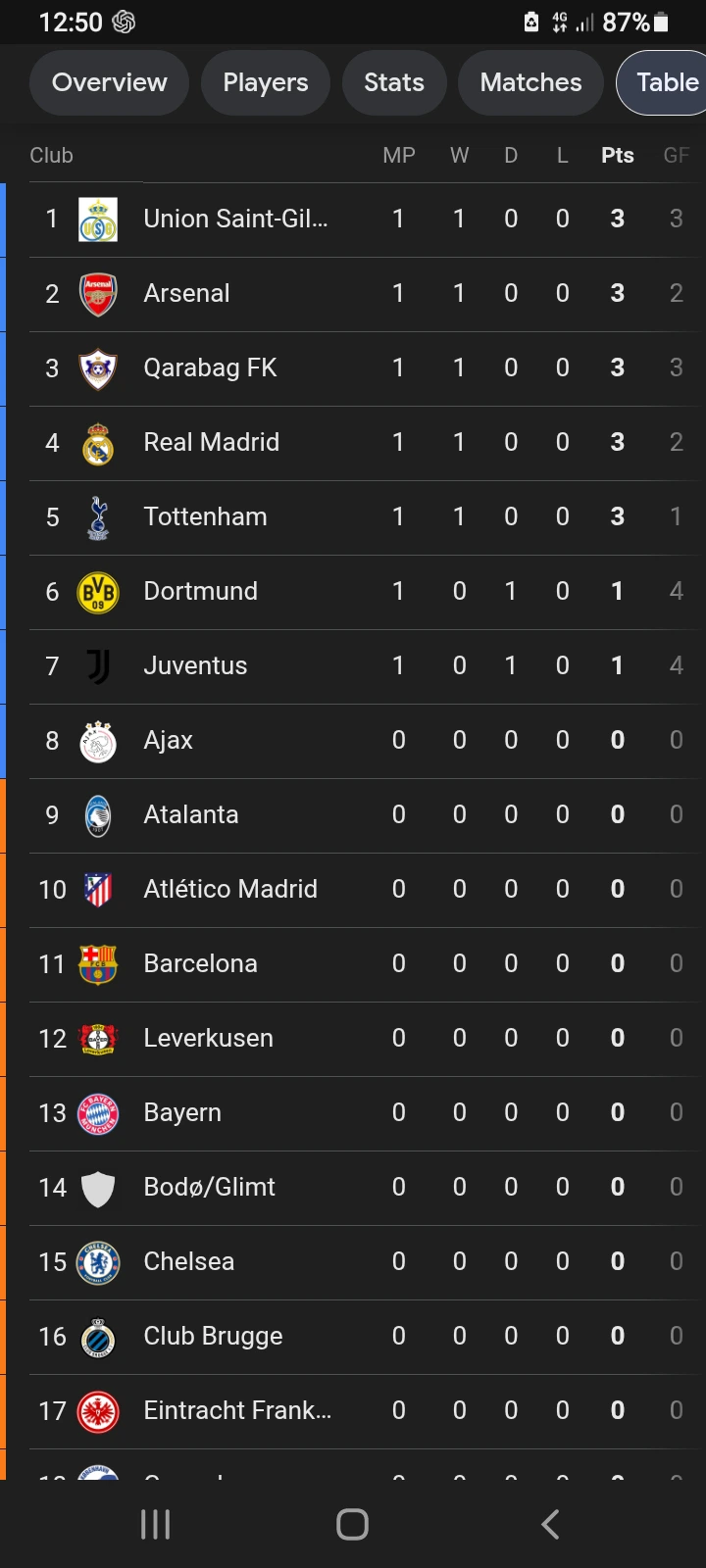Select Chelsea in the standings
This screenshot has width=706, height=1568.
coord(188,1261)
